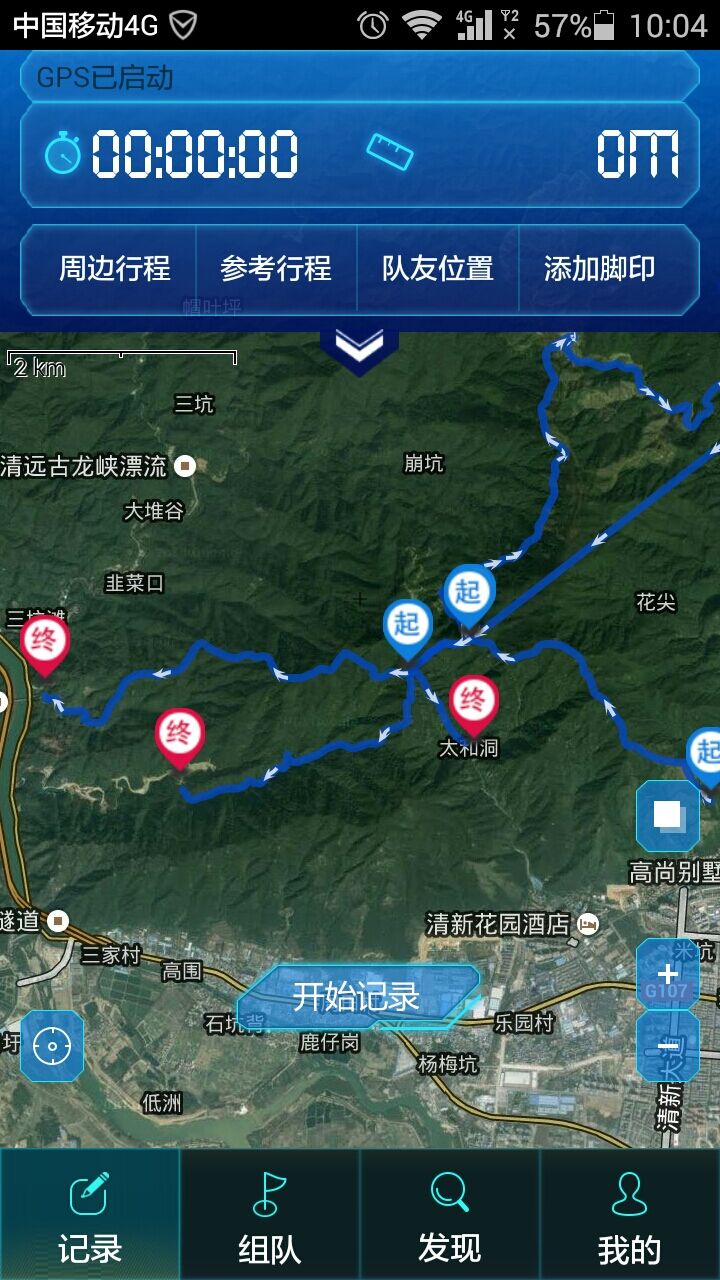This screenshot has width=720, height=1280.
Task: Tap 添加脚印 to add a footprint
Action: coord(599,268)
